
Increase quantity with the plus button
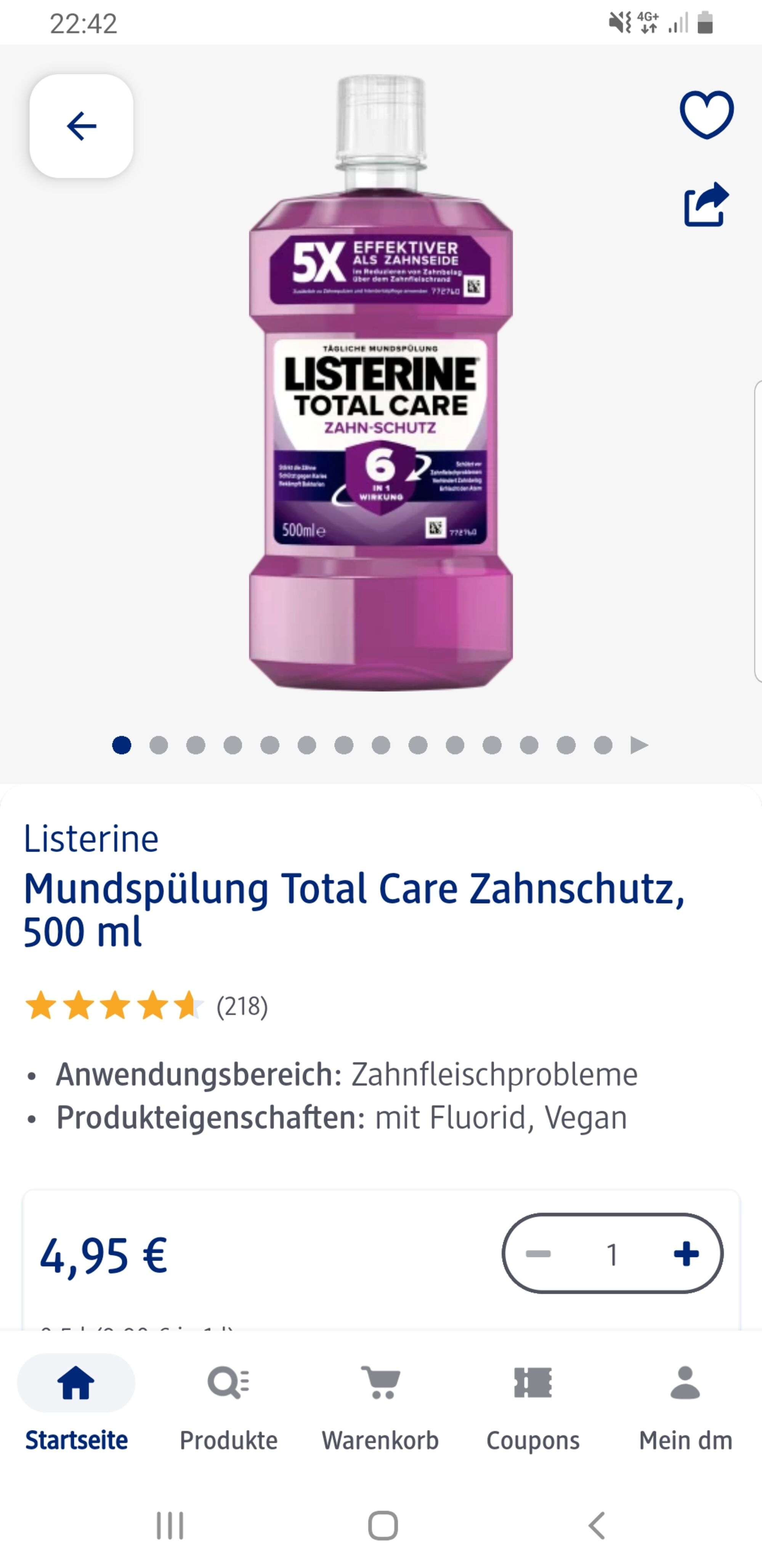686,1254
